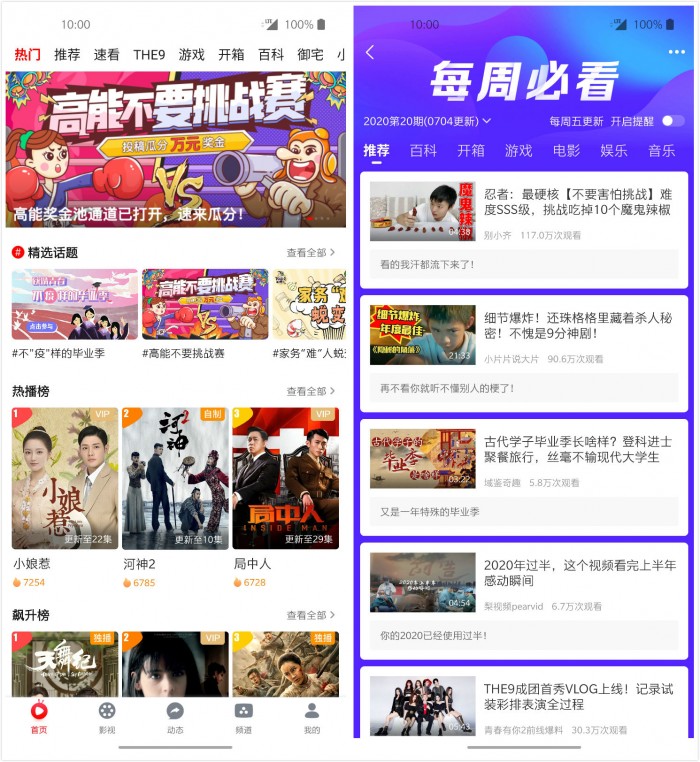This screenshot has width=700, height=762.
Task: Switch to the 速看 top tab
Action: tap(107, 55)
